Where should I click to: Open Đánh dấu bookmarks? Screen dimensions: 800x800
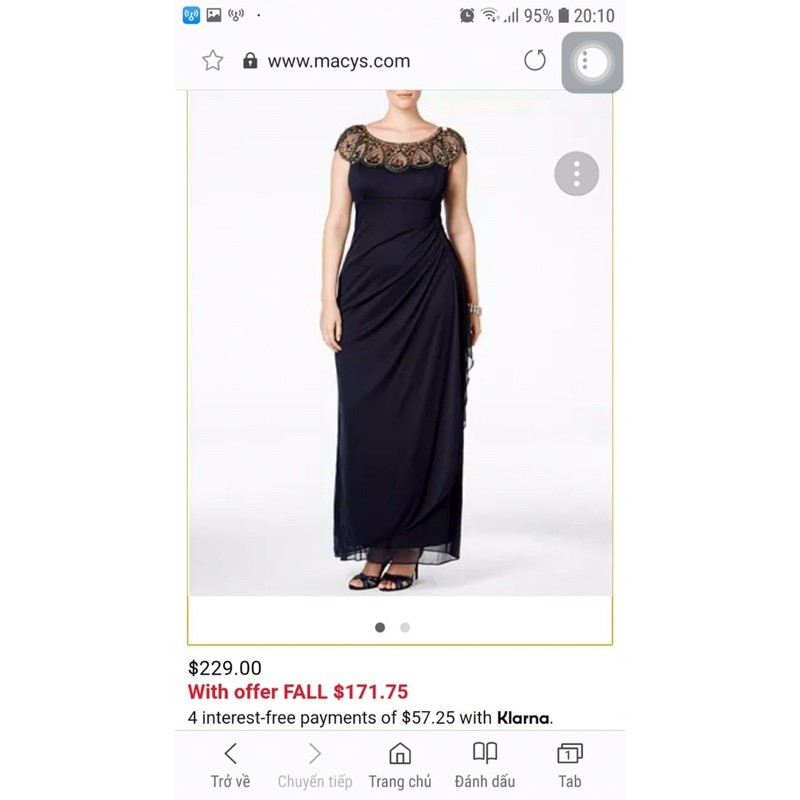click(x=485, y=766)
